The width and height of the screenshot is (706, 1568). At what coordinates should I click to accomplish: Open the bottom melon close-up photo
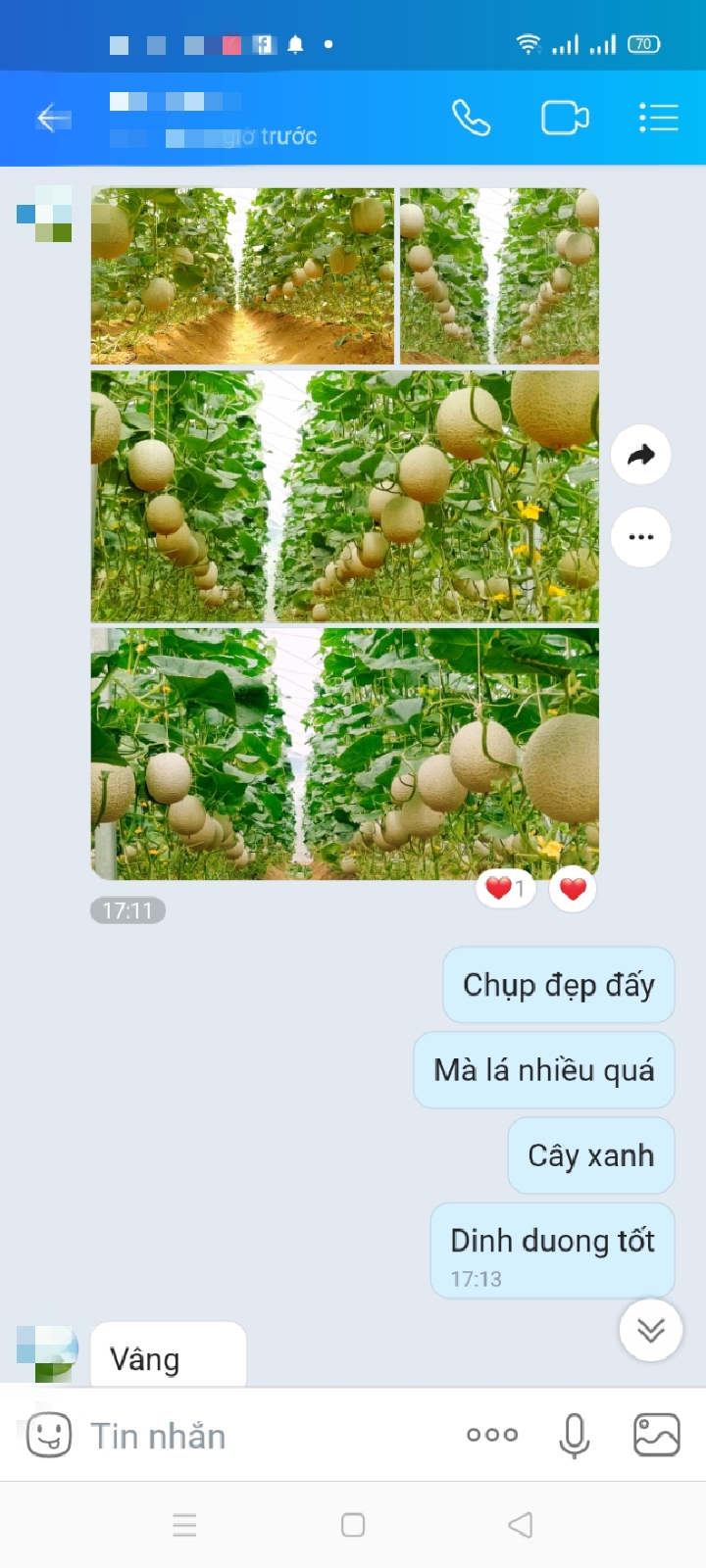pyautogui.click(x=344, y=754)
